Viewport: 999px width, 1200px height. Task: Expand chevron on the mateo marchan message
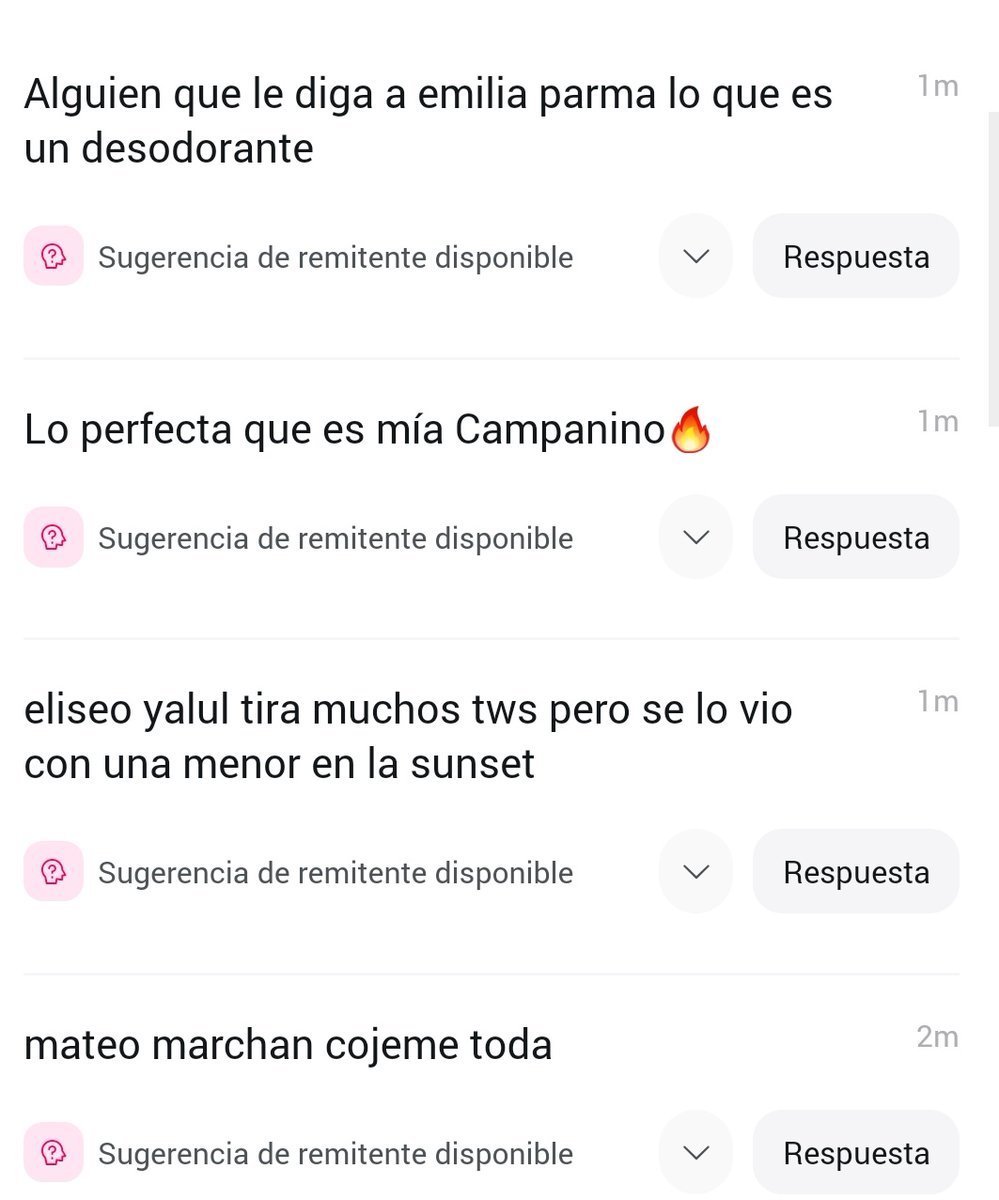point(696,1153)
